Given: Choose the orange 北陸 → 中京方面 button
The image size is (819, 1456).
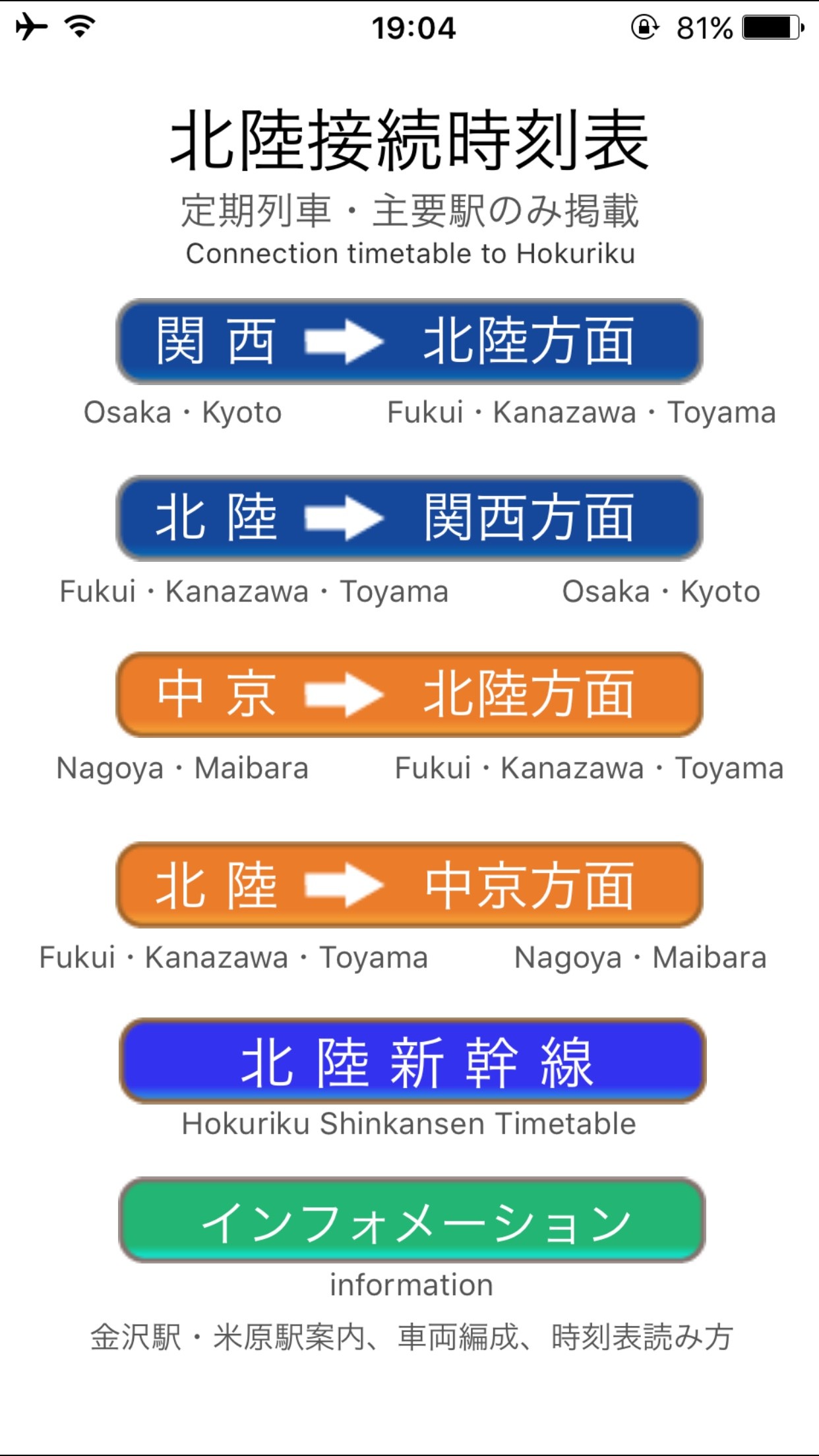Looking at the screenshot, I should point(409,885).
